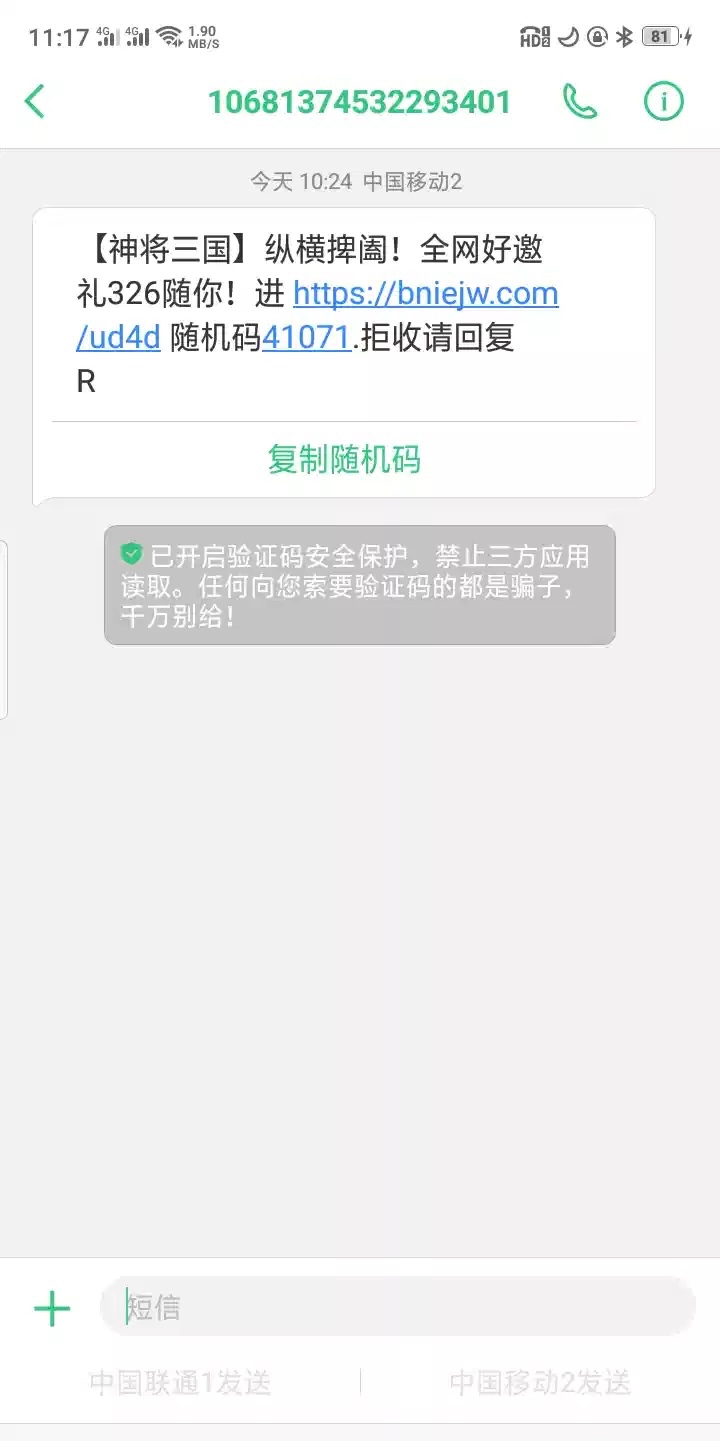Send using 中国移动2发送
720x1441 pixels.
[x=540, y=1383]
